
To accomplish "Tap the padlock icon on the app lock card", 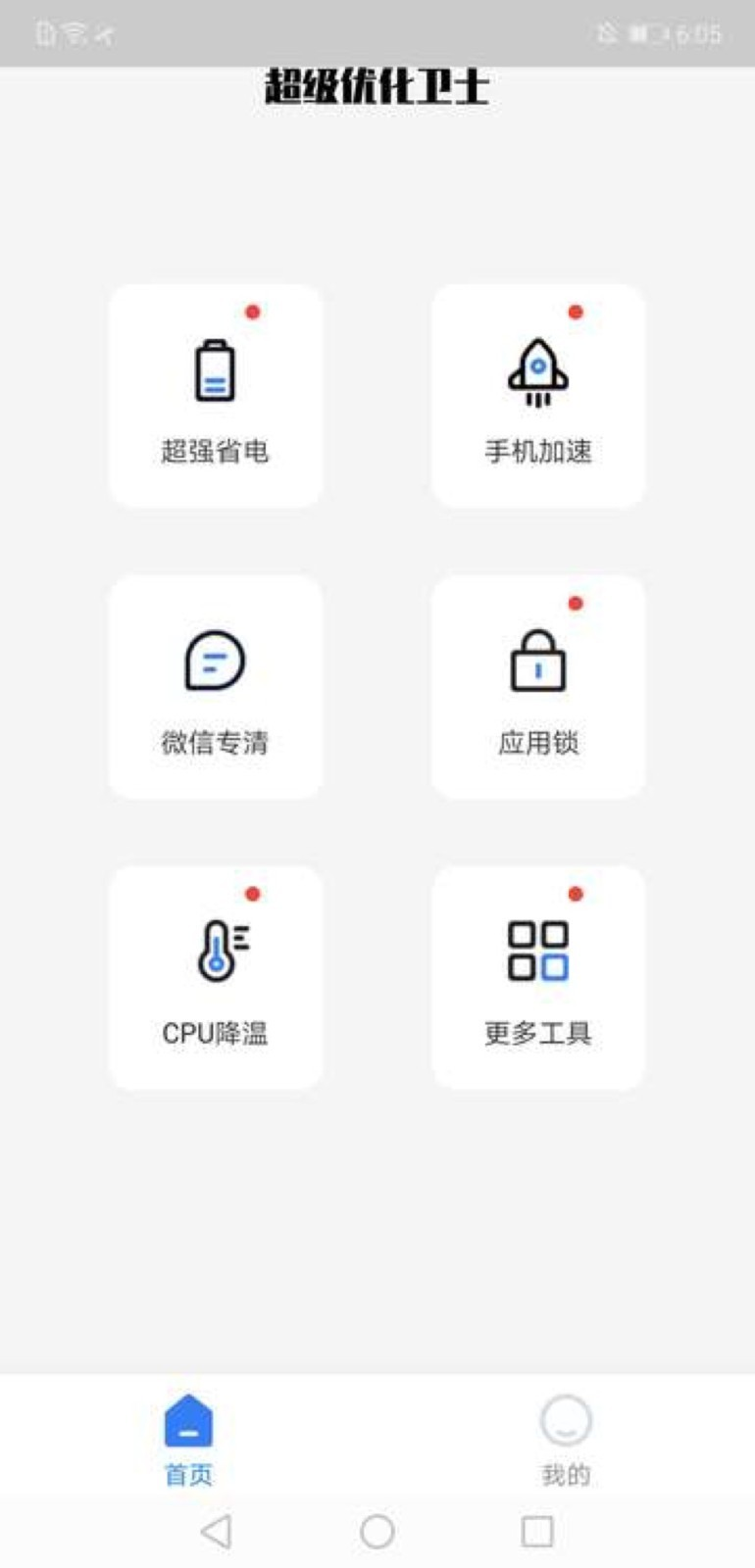I will click(537, 661).
